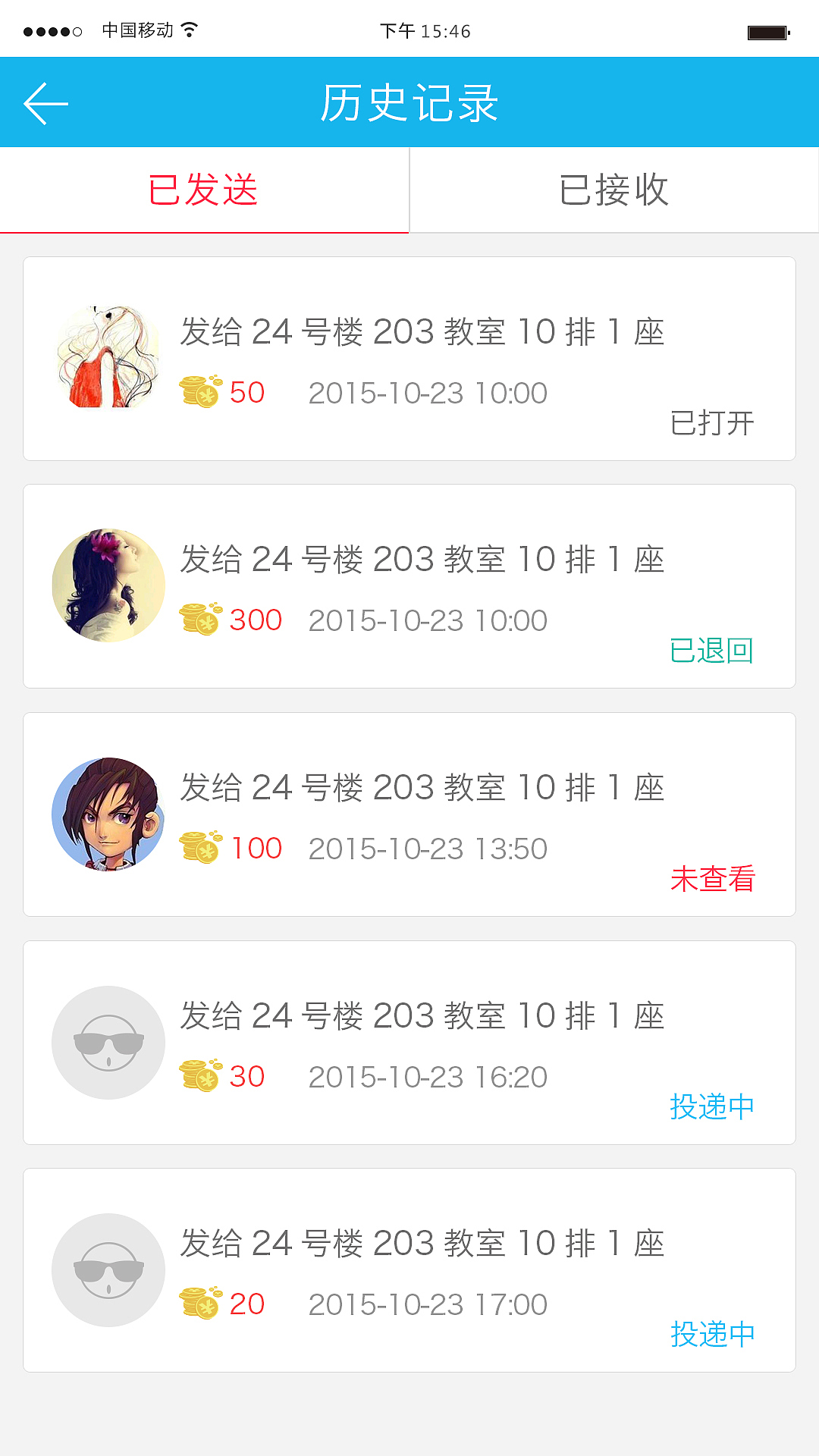Screen dimensions: 819x1456
Task: Click the Wi-Fi icon in status bar
Action: pyautogui.click(x=190, y=30)
